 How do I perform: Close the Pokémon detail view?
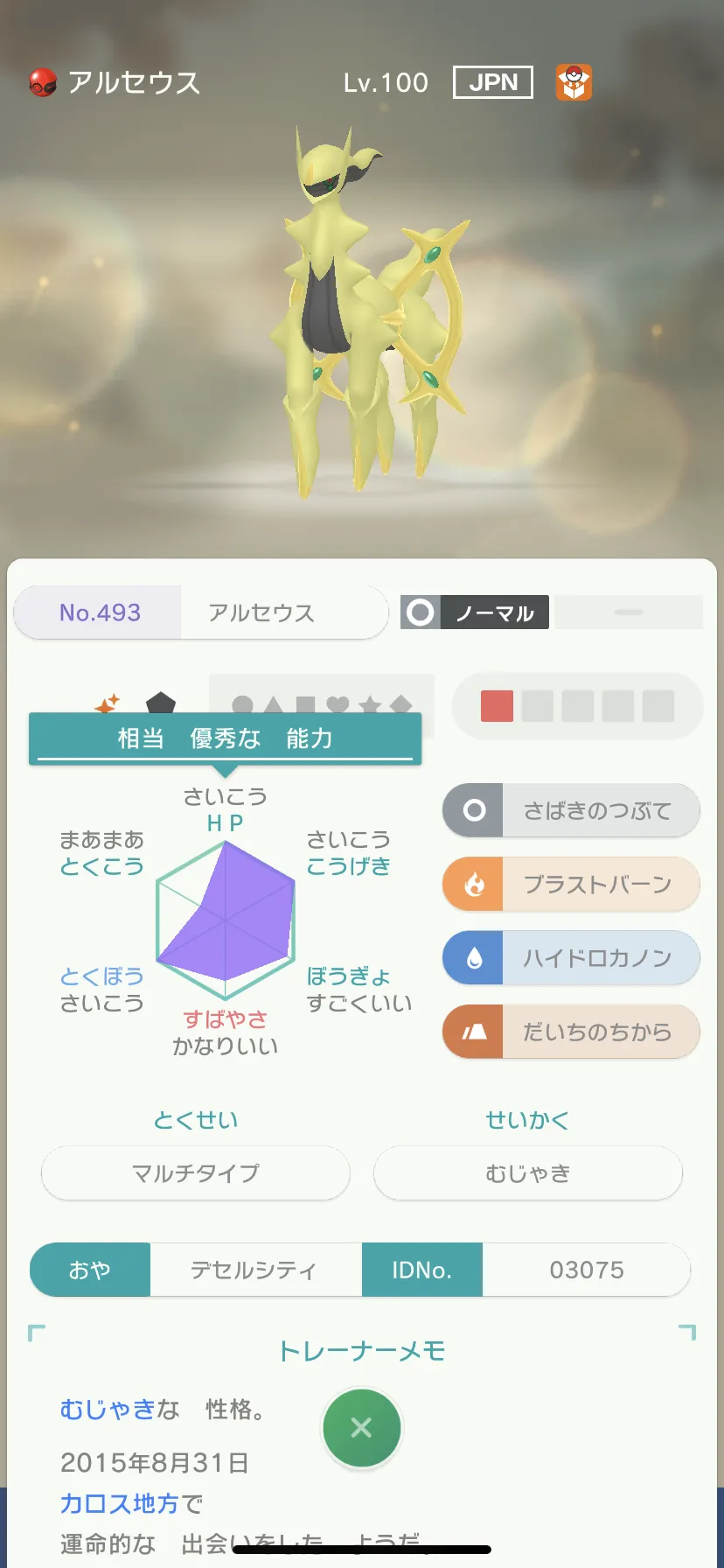(361, 1427)
